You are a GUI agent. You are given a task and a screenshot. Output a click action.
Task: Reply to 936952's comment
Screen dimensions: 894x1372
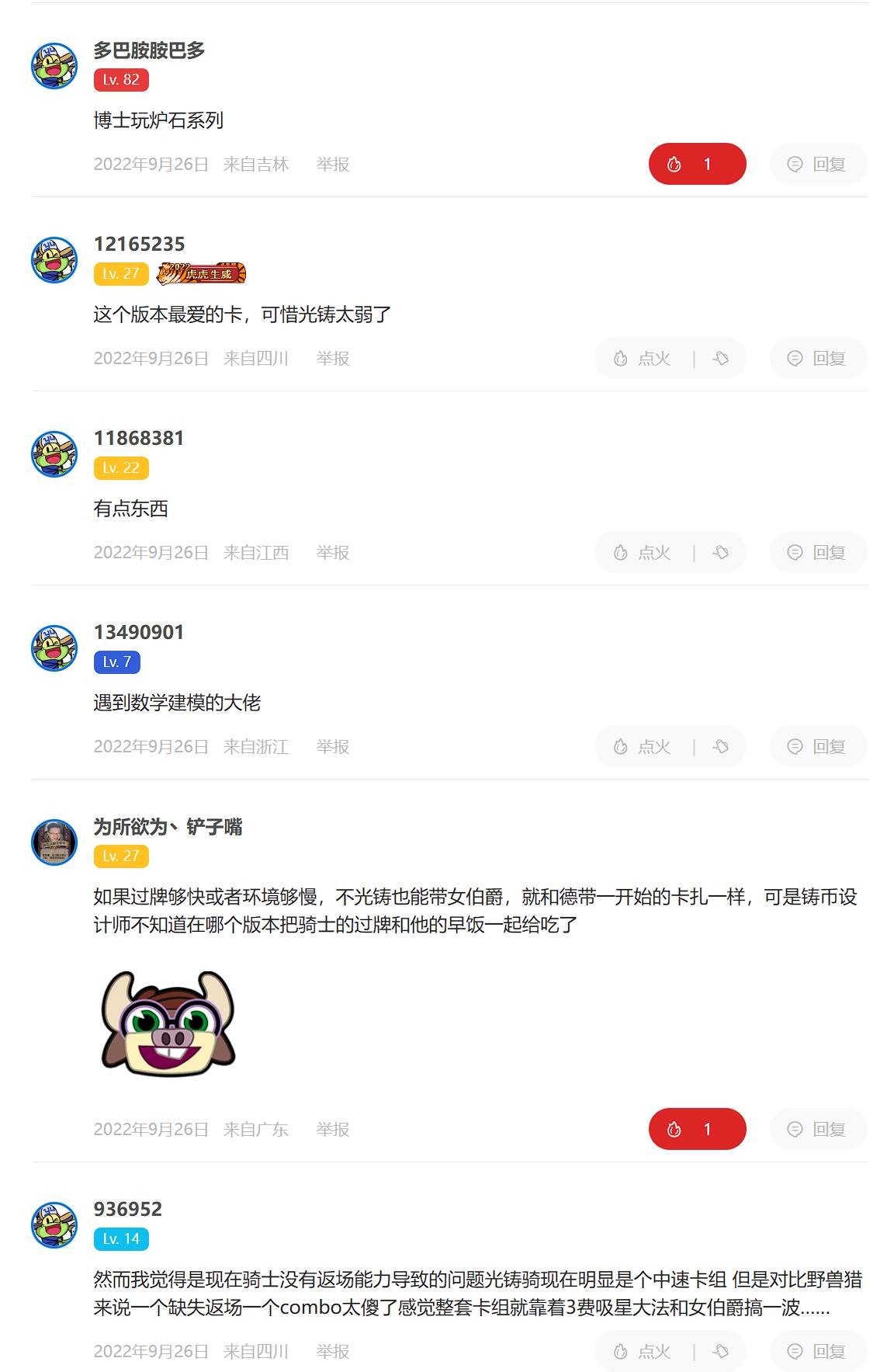click(818, 1351)
